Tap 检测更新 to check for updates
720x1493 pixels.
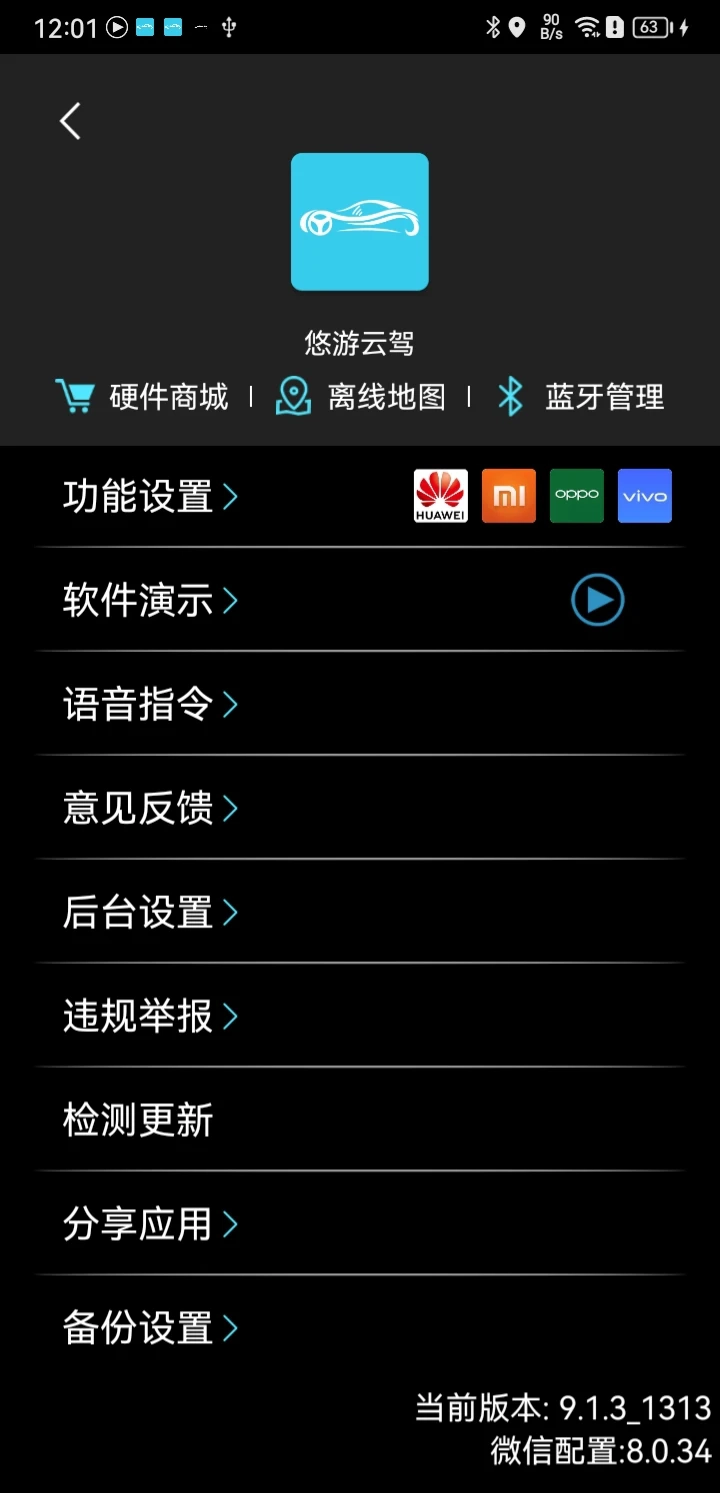[x=136, y=1120]
